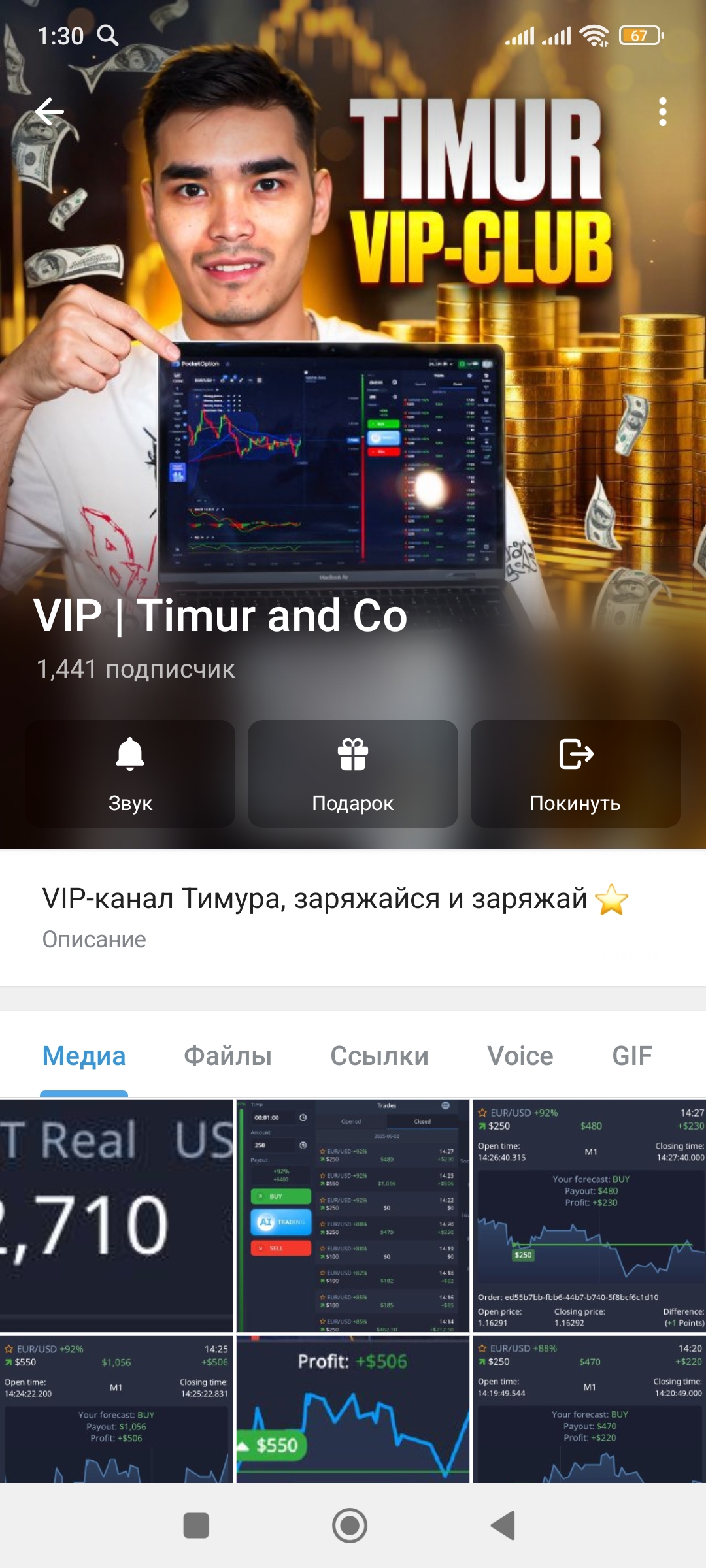
Task: Leave the channel with Покинуть
Action: click(575, 774)
